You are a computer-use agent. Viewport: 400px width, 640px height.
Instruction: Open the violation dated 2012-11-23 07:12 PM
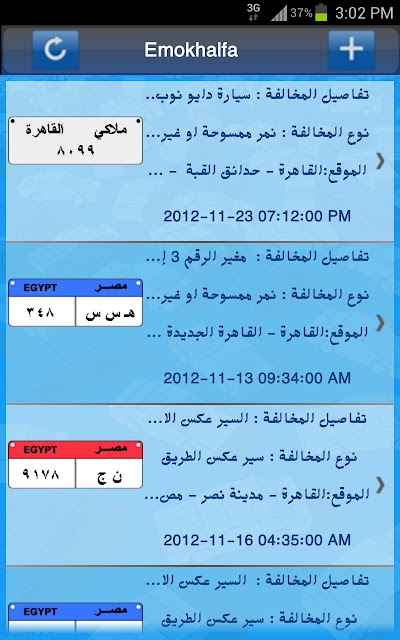[x=200, y=160]
